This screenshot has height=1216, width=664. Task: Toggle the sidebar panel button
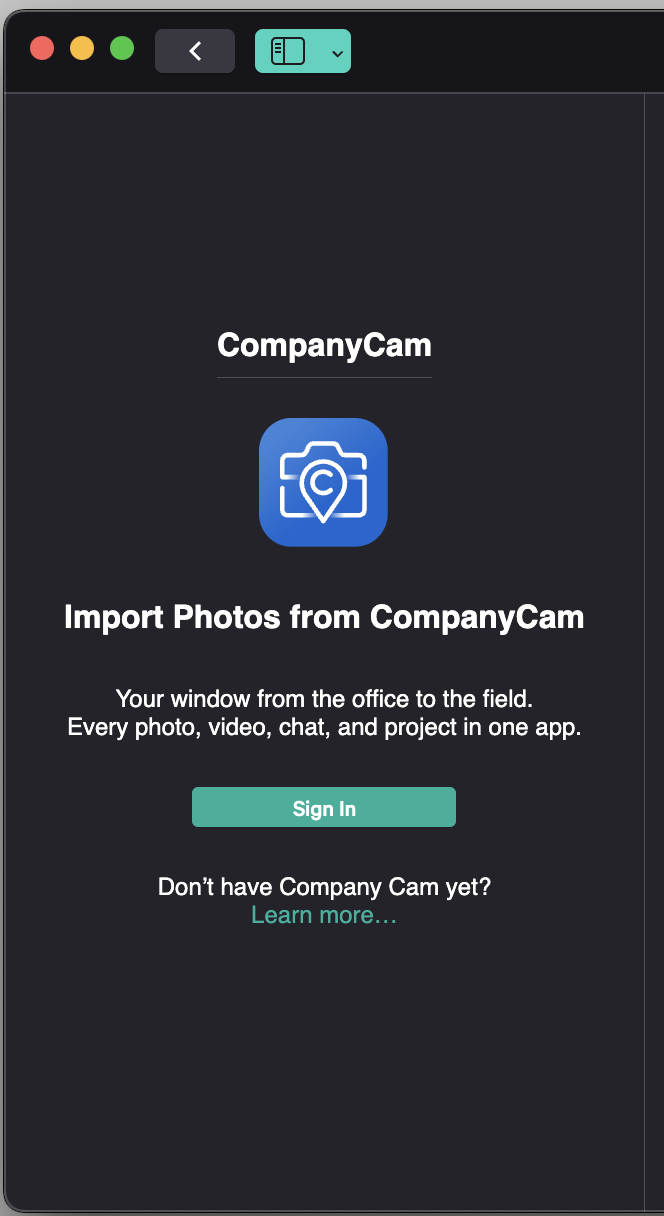pyautogui.click(x=288, y=51)
